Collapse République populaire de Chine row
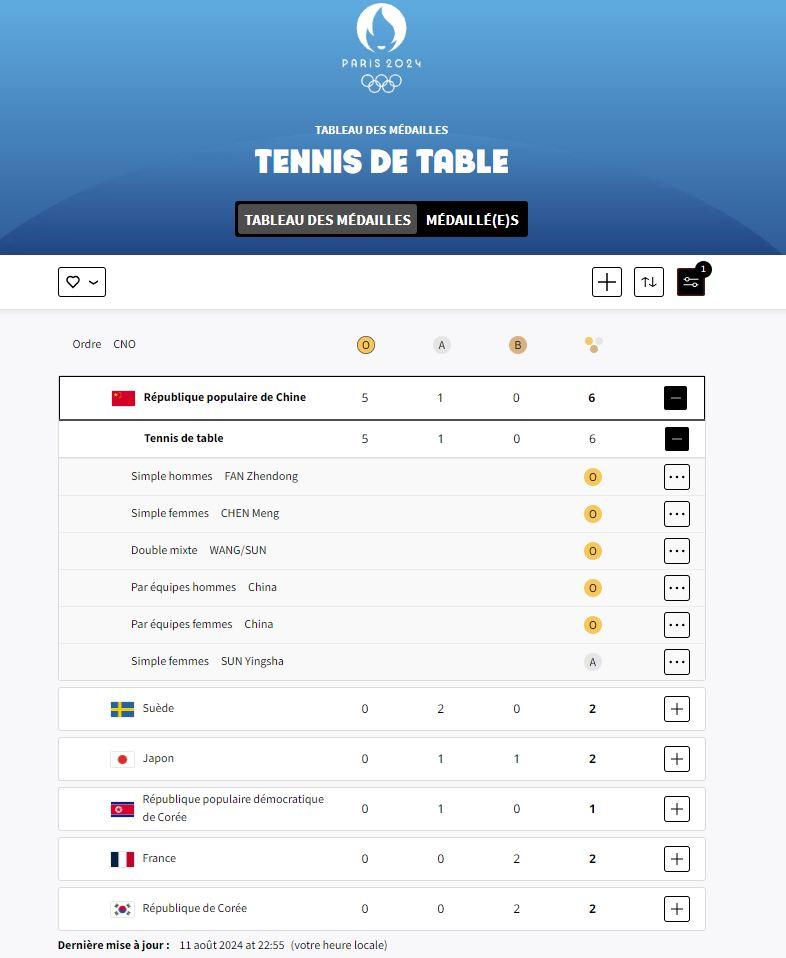This screenshot has width=786, height=958. (x=675, y=398)
